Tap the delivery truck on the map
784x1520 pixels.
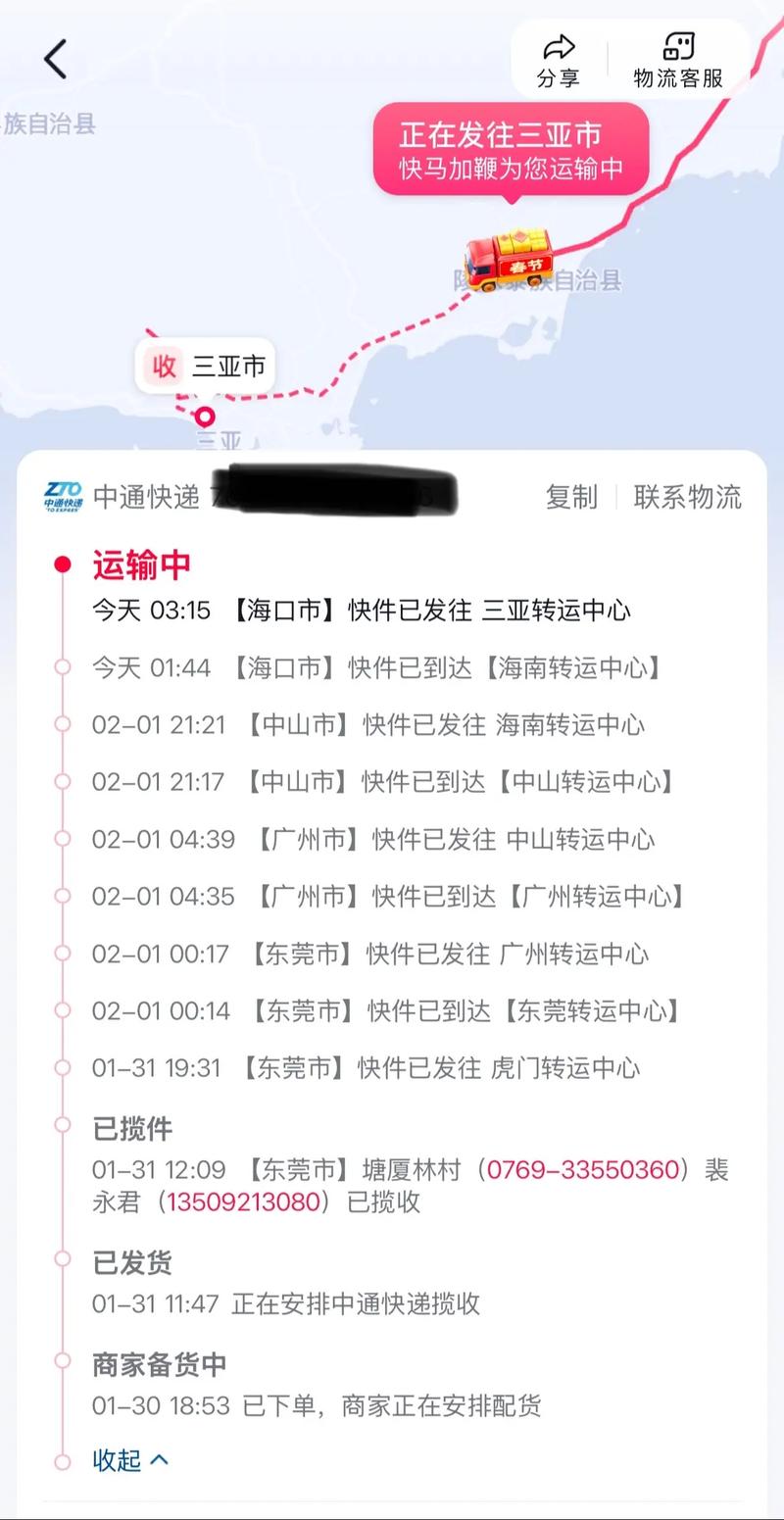point(510,260)
